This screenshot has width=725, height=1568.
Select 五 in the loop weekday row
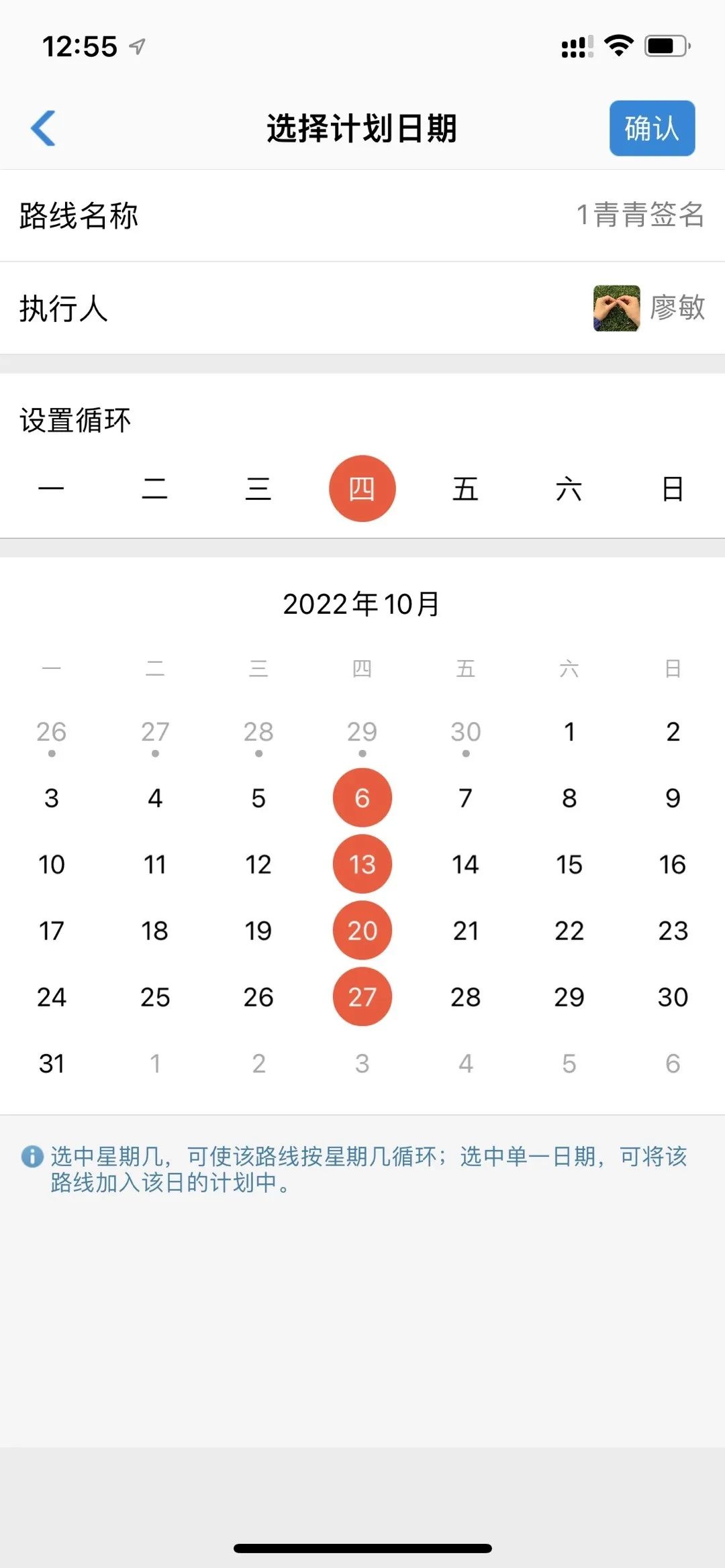click(x=465, y=488)
